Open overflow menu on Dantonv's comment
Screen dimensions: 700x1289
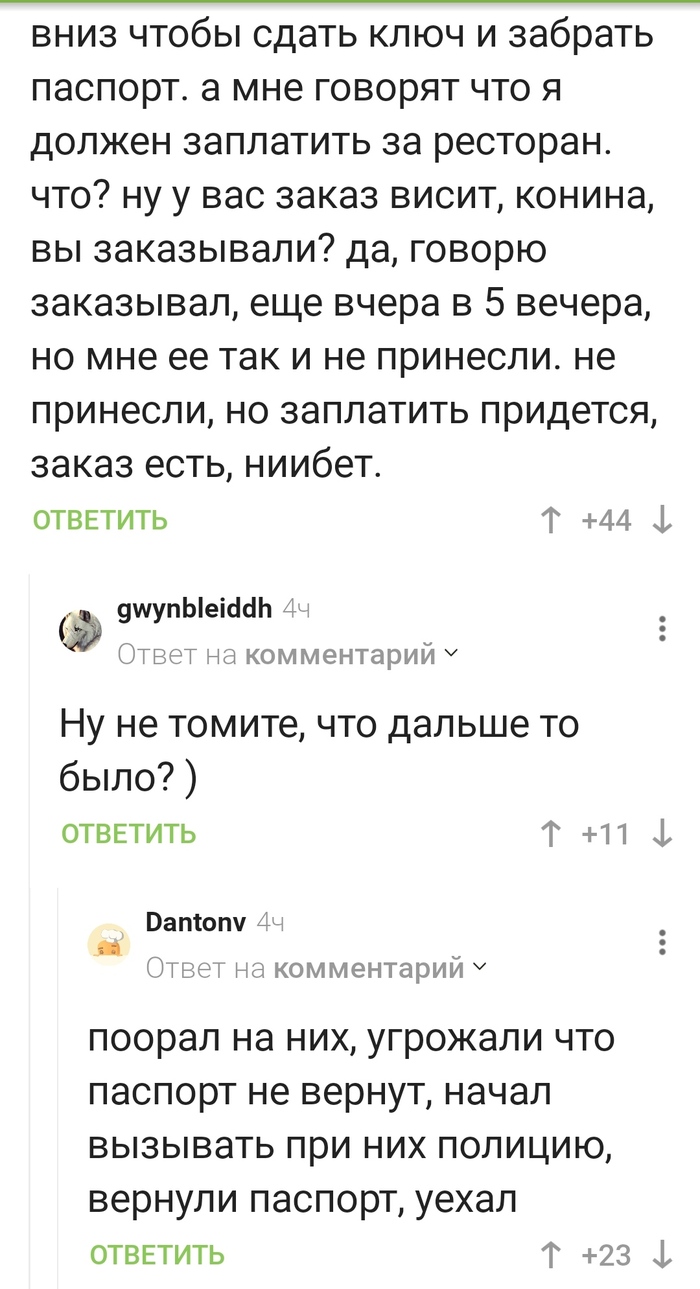(x=661, y=942)
